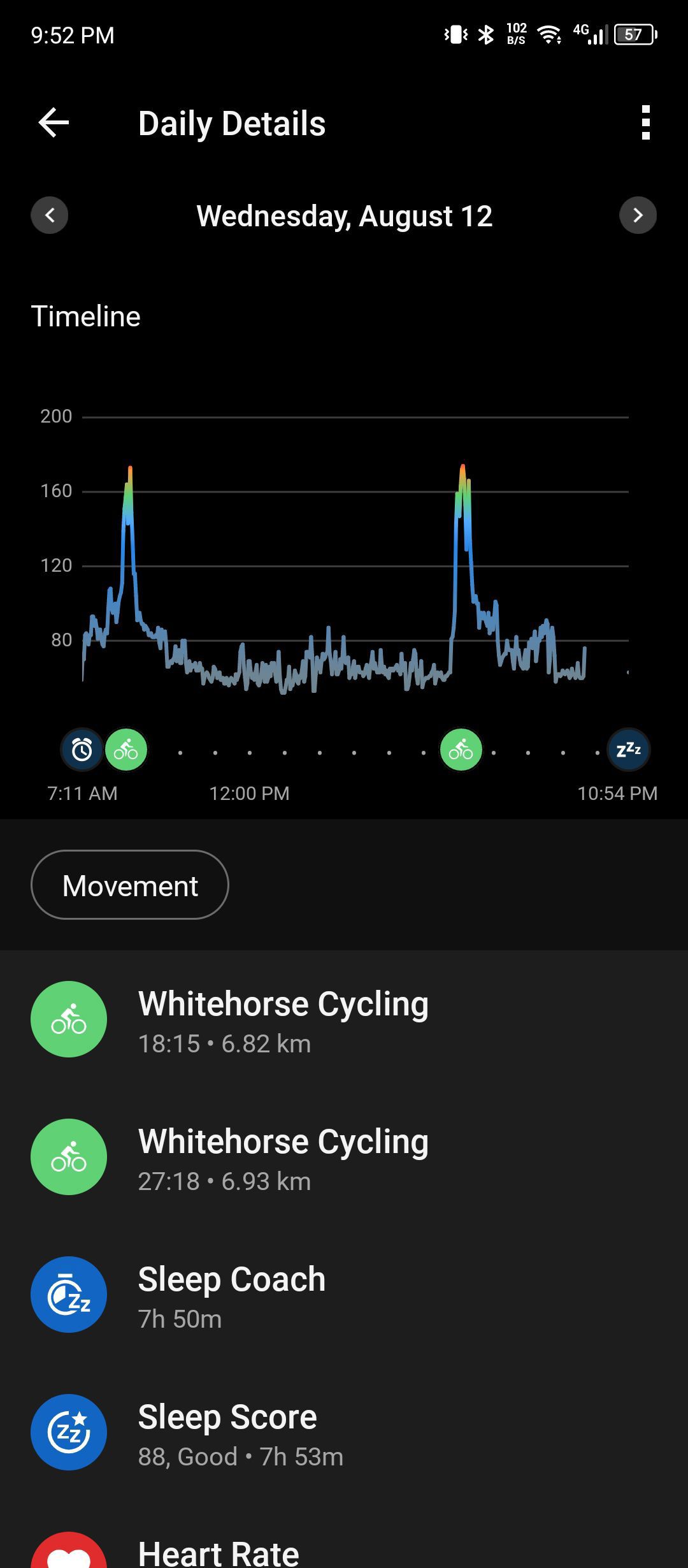The height and width of the screenshot is (1568, 688).
Task: Tap the sleep marker on the timeline
Action: coord(629,750)
